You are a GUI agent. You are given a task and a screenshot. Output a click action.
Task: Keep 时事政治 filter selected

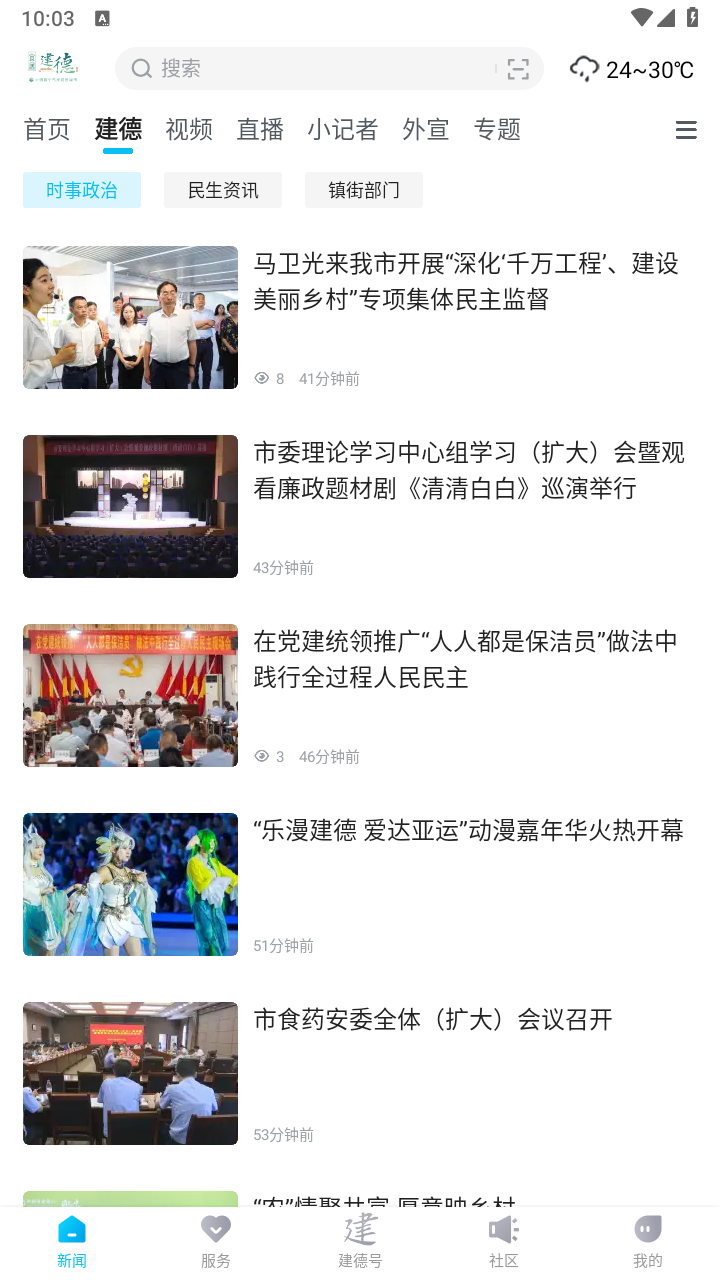point(81,189)
